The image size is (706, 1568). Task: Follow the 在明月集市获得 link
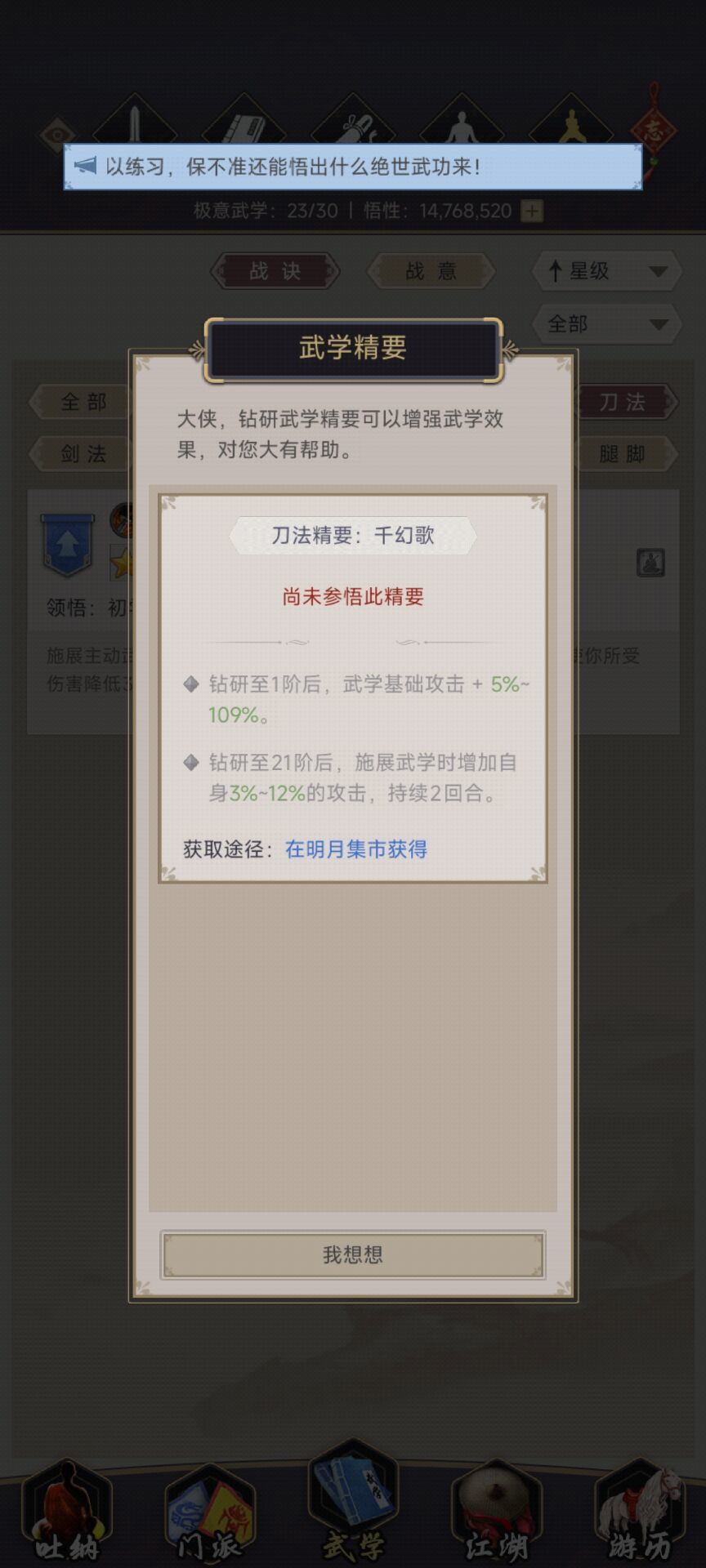coord(355,849)
